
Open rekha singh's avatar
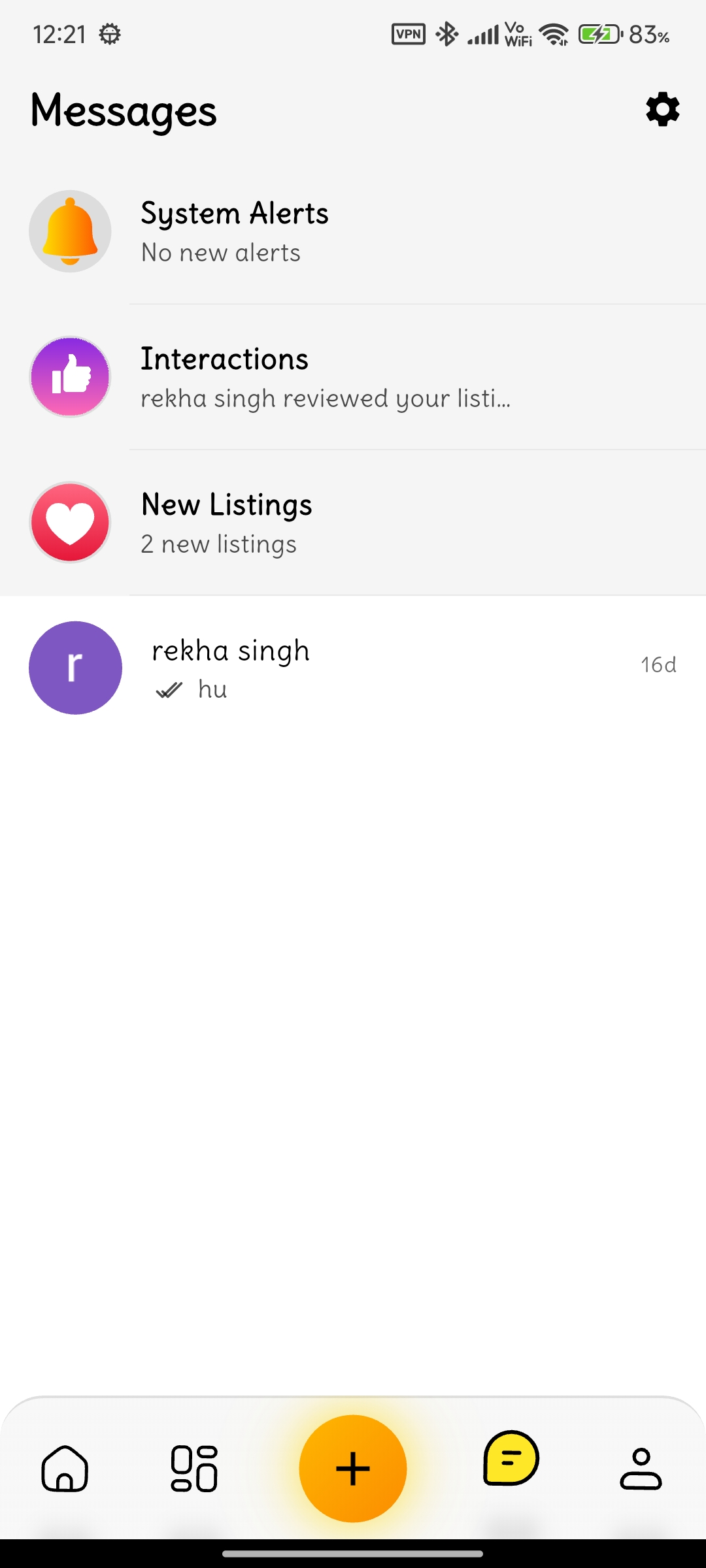coord(75,667)
